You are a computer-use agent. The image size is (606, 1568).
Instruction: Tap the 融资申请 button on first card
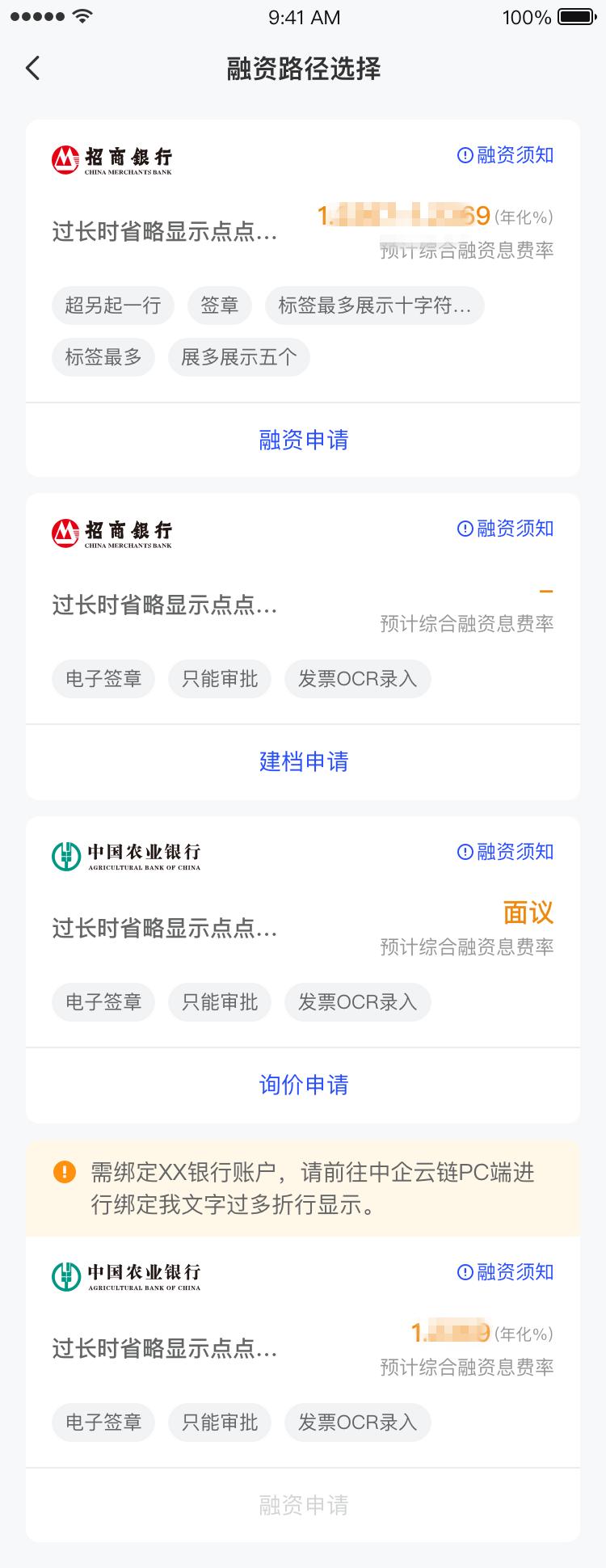(302, 440)
